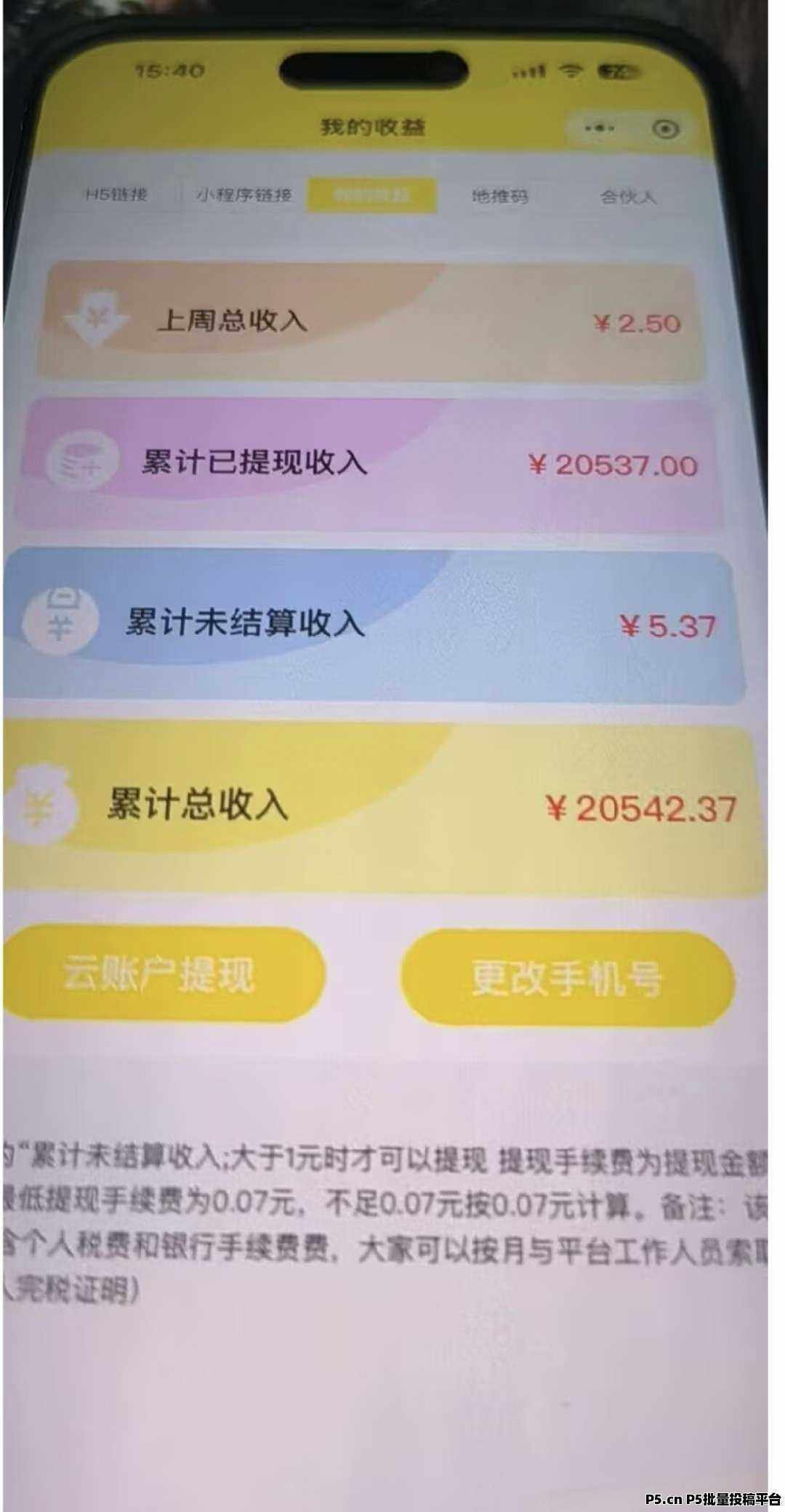Screen dimensions: 785x1512
Task: Switch to the 地推码 tab
Action: (x=500, y=196)
